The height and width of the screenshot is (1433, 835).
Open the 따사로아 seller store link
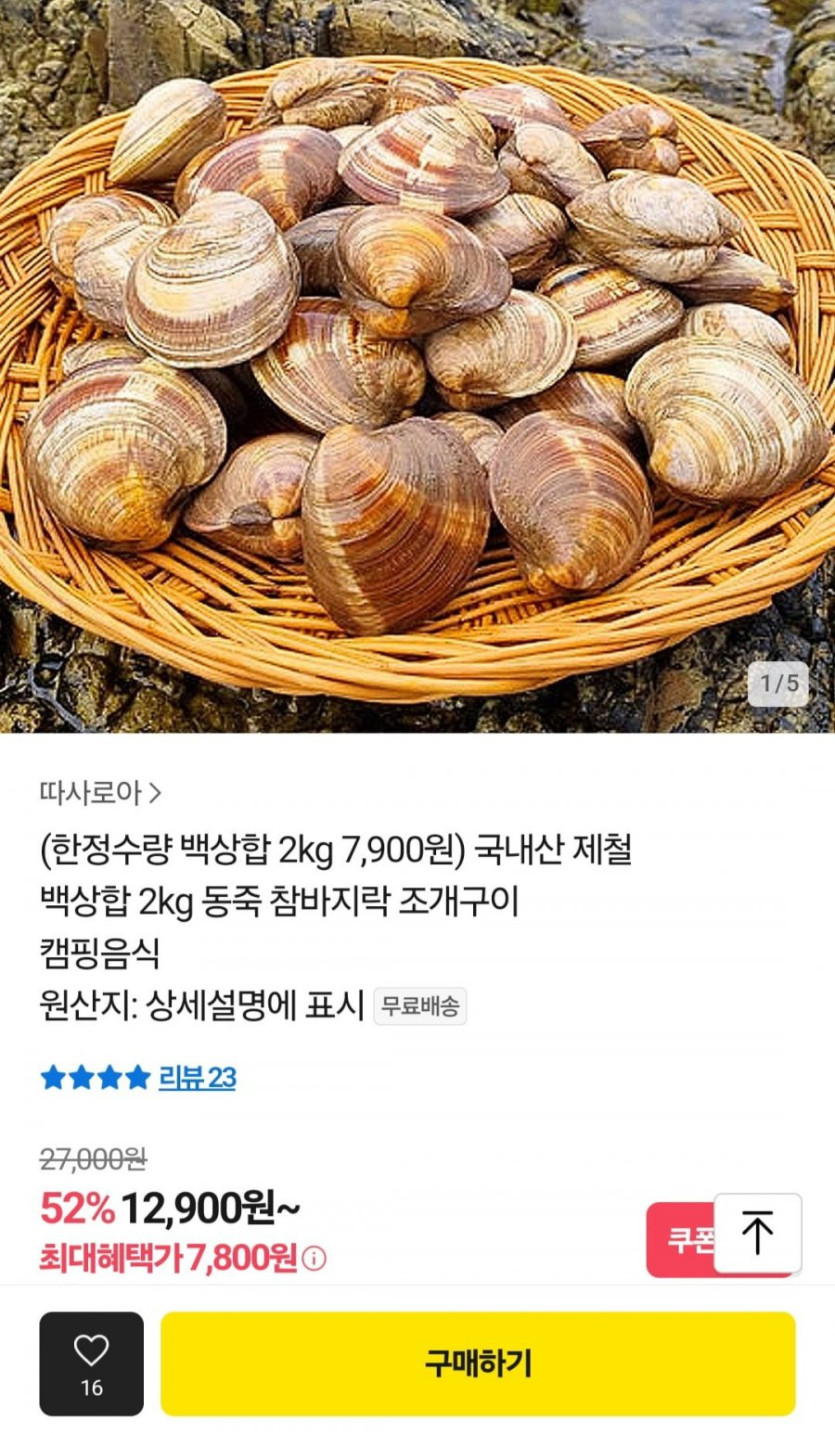click(100, 793)
